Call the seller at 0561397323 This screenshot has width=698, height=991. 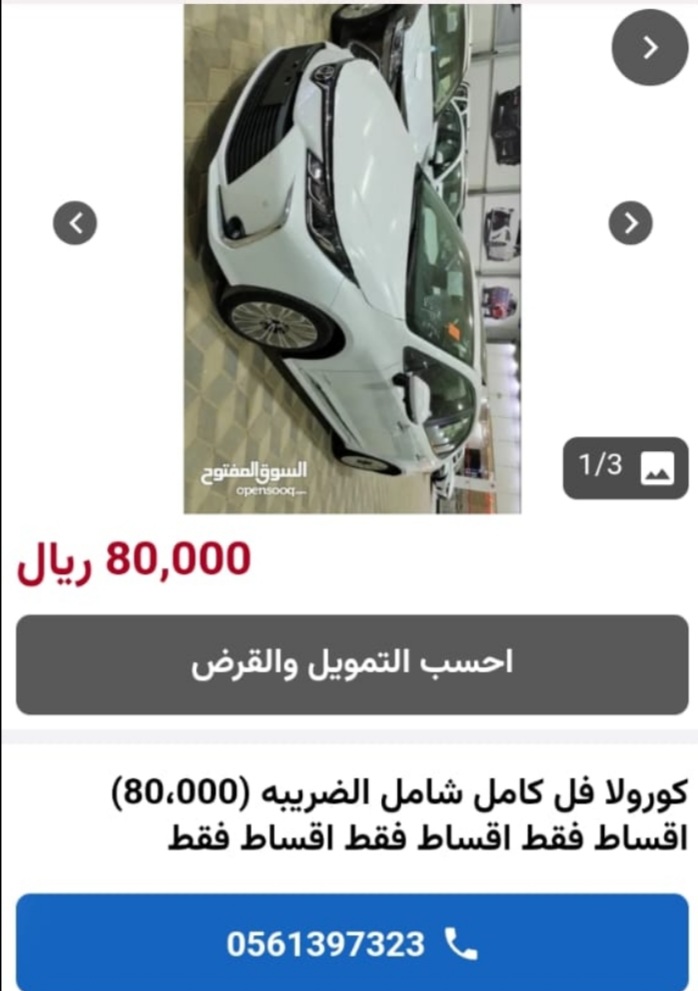pos(352,943)
